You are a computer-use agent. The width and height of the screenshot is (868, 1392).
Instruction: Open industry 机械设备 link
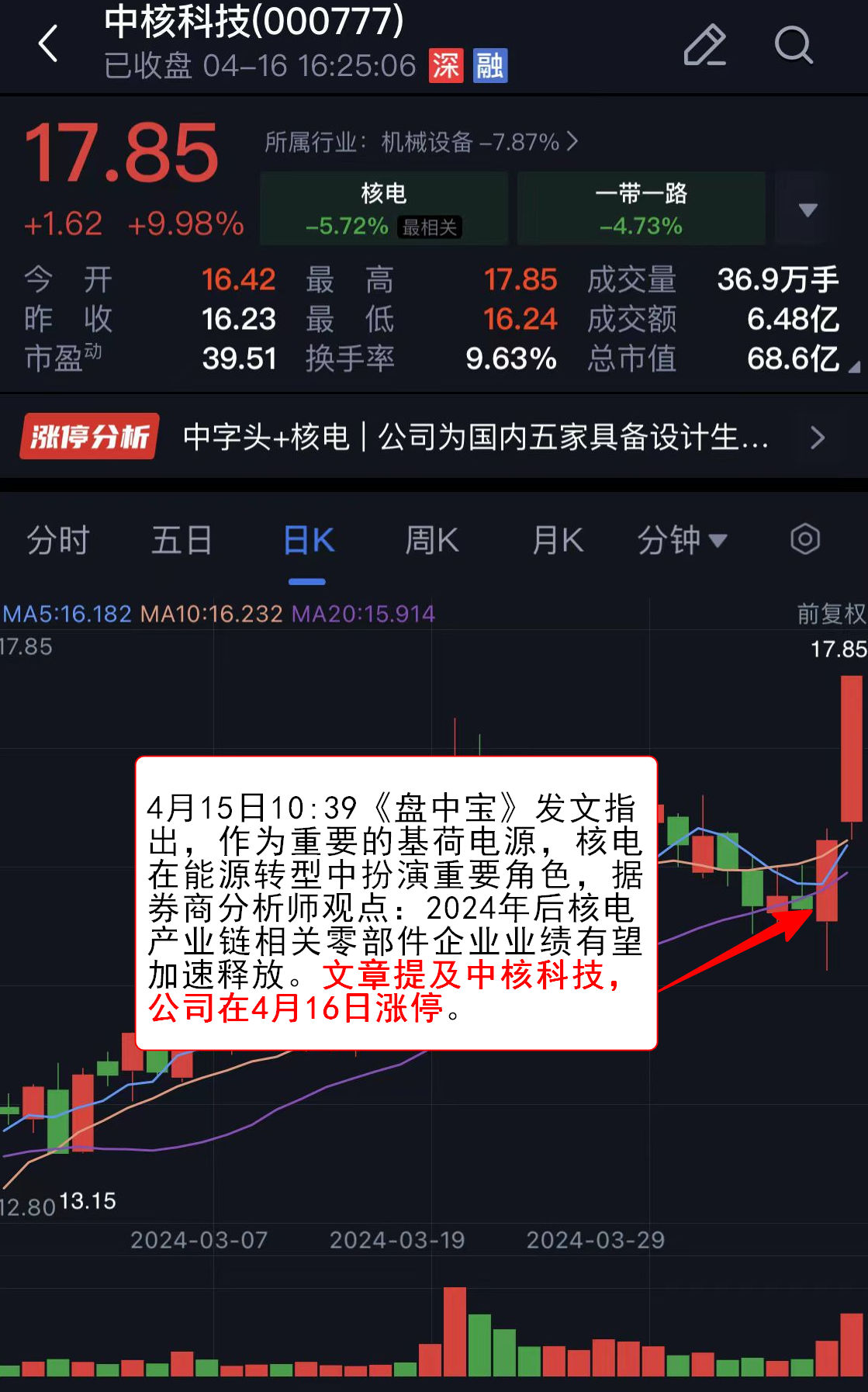tap(421, 142)
